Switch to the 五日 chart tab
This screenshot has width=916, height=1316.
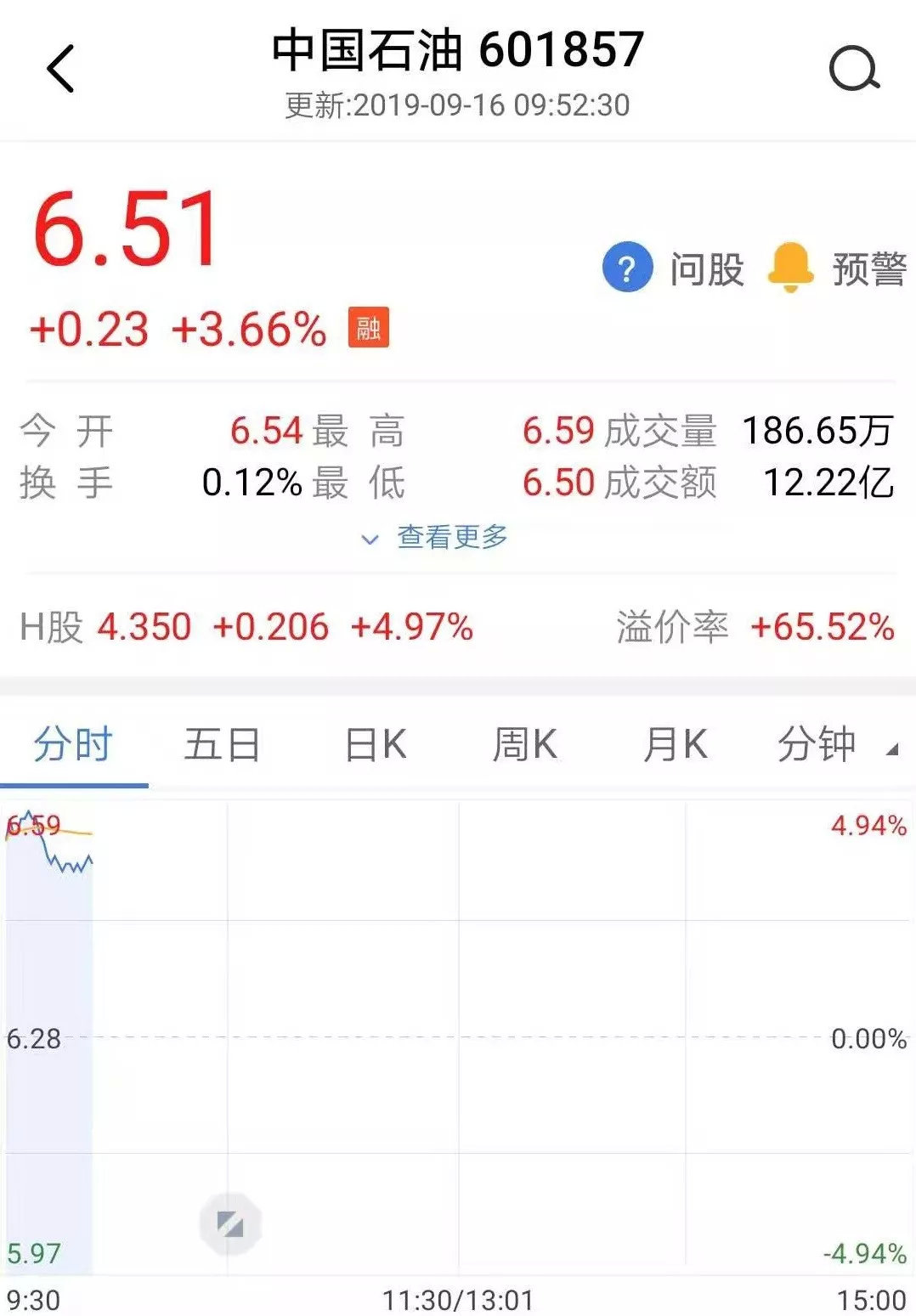click(222, 745)
